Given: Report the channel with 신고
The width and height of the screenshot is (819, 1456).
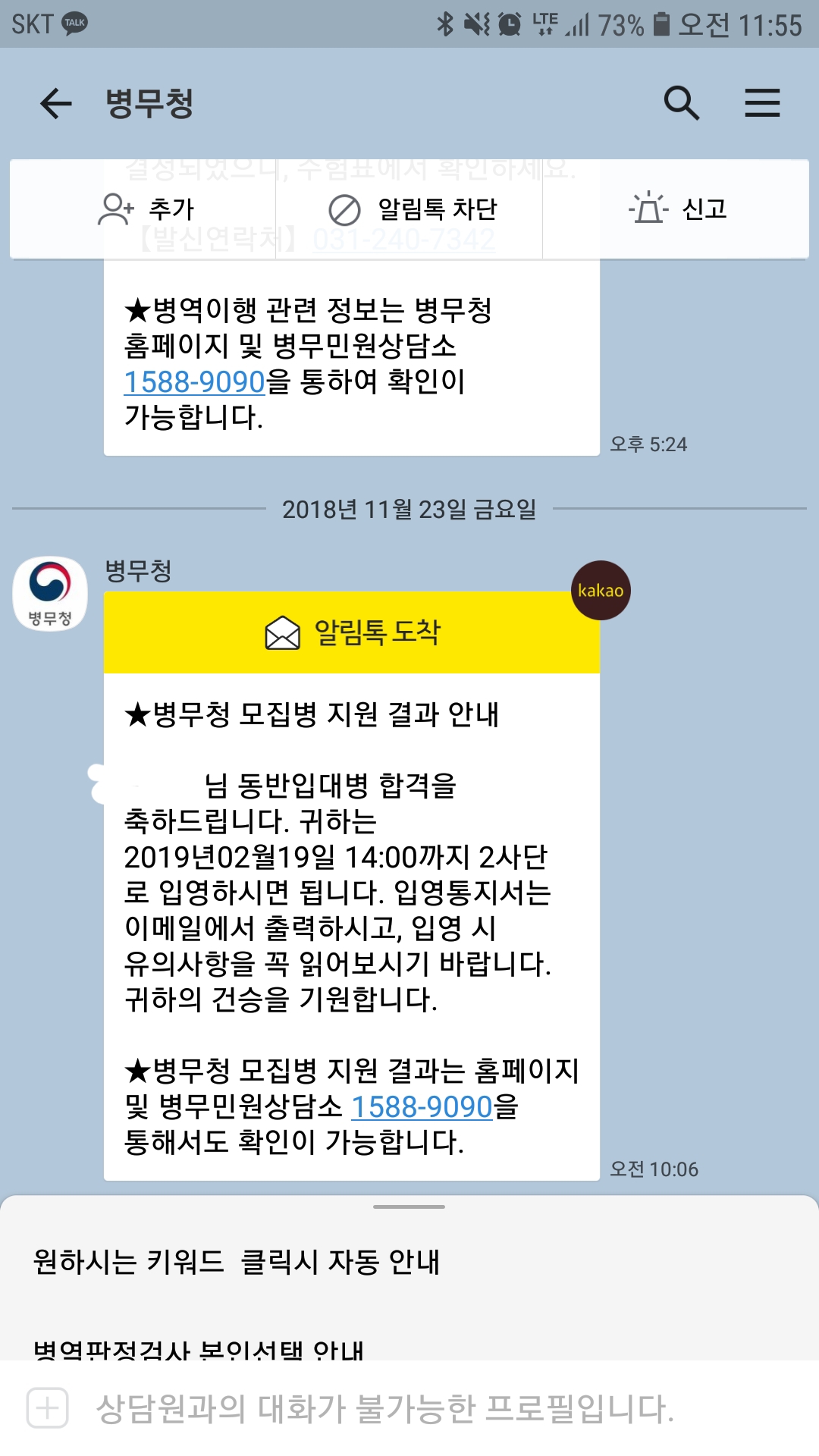Looking at the screenshot, I should point(676,209).
